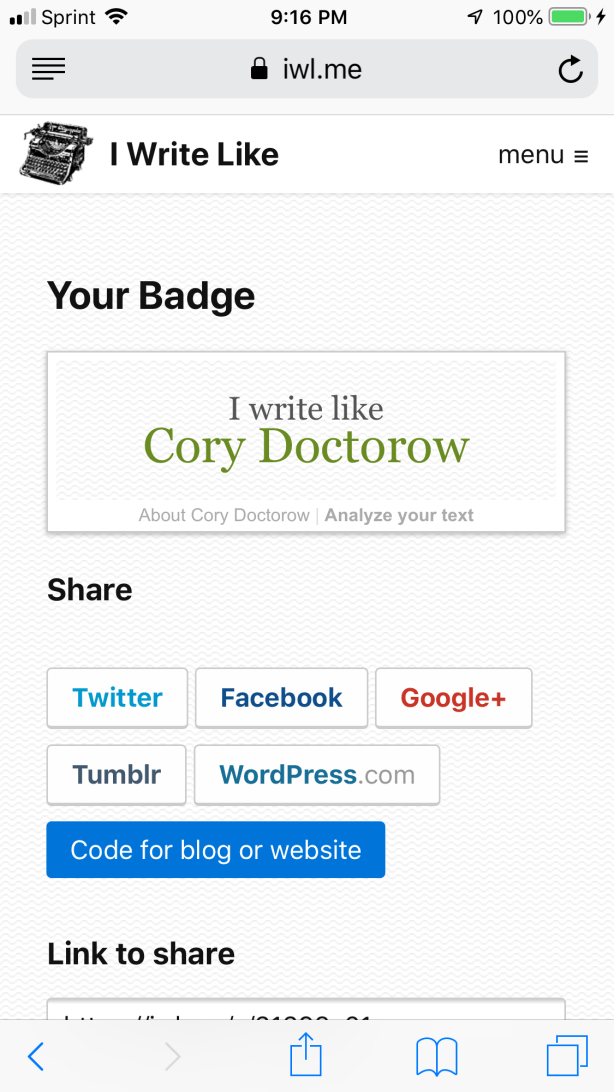The image size is (614, 1092).
Task: Go back to the previous page
Action: (36, 1056)
